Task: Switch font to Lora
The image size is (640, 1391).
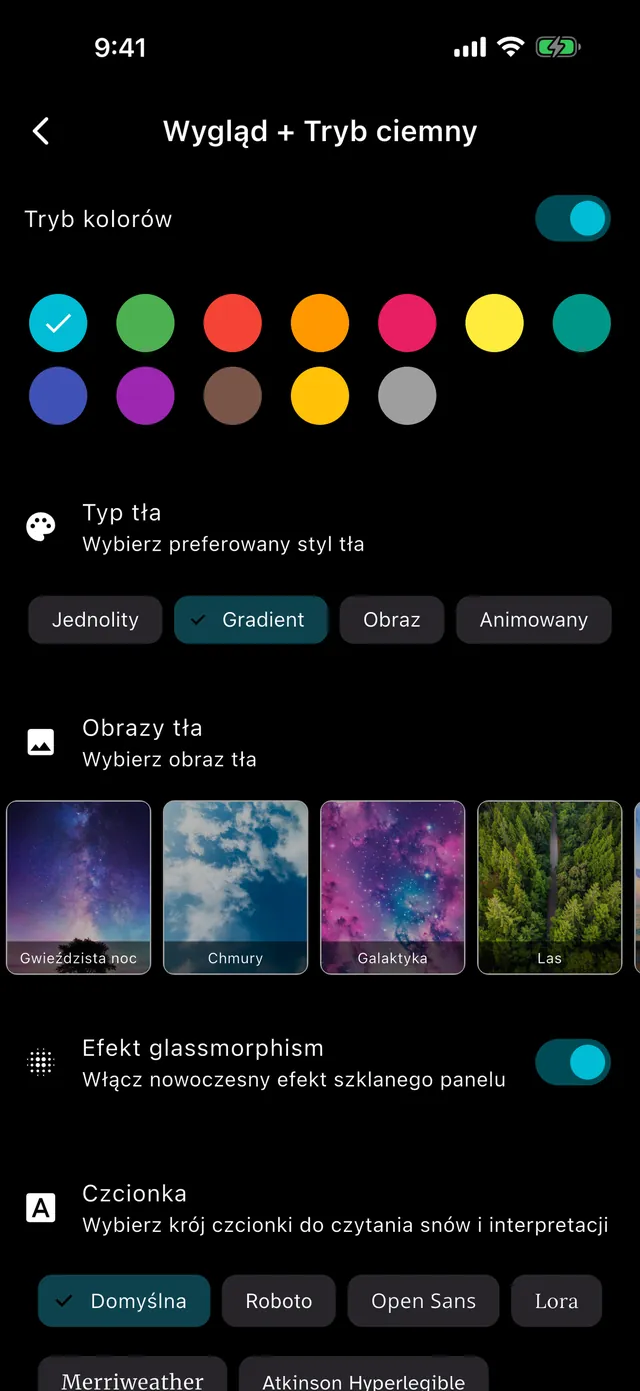Action: pos(557,1301)
